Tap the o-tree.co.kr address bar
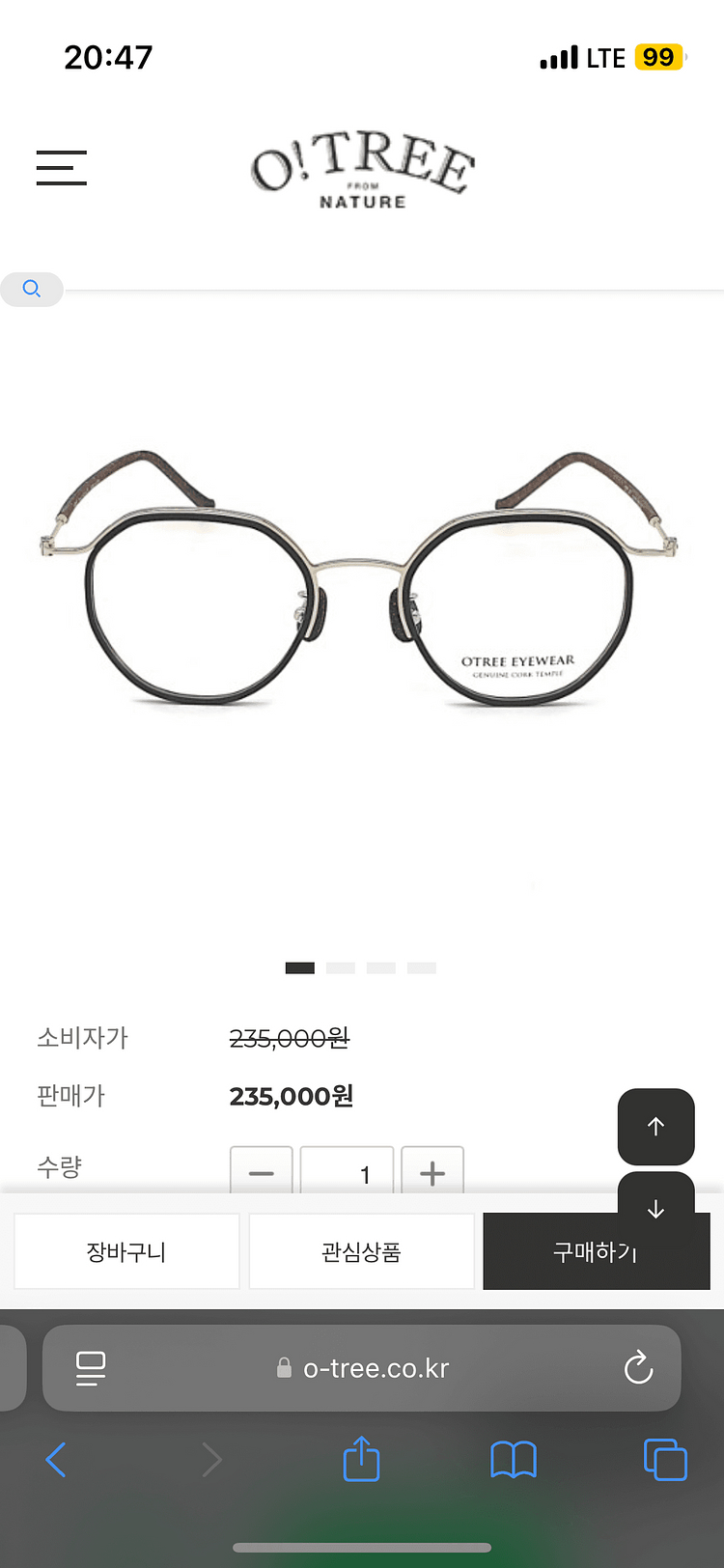Viewport: 724px width, 1568px height. pos(362,1368)
